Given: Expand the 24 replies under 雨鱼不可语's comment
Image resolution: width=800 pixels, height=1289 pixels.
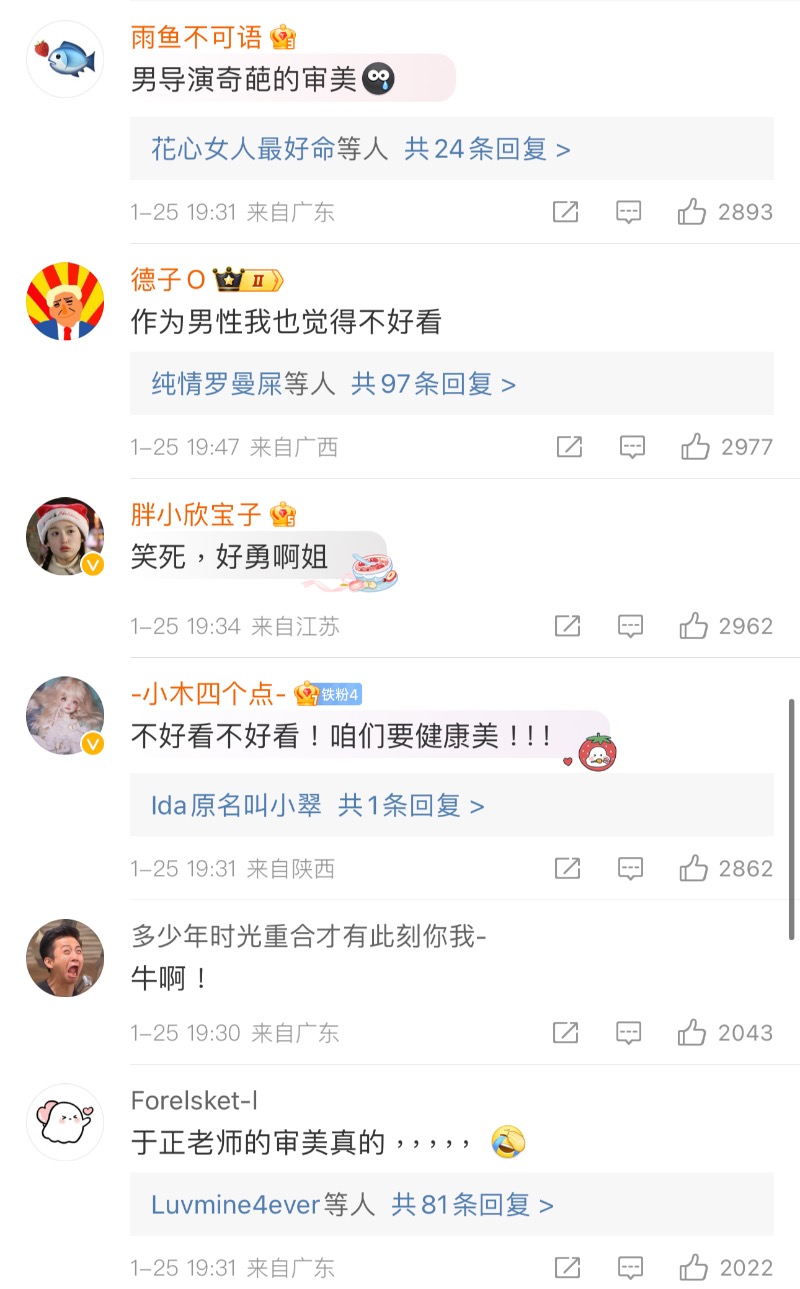Looking at the screenshot, I should (487, 150).
